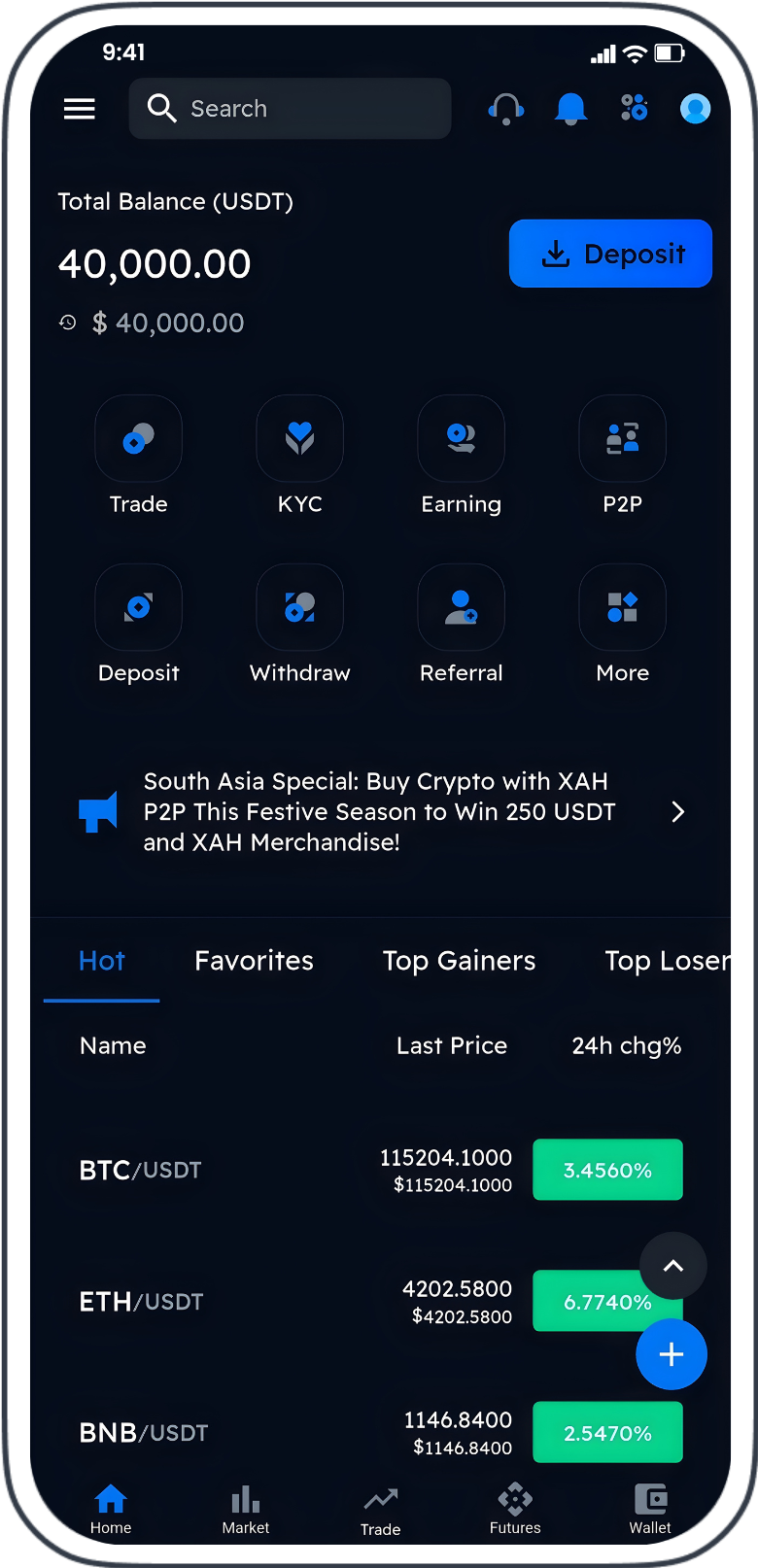Open the Withdraw shortcut

tap(299, 608)
